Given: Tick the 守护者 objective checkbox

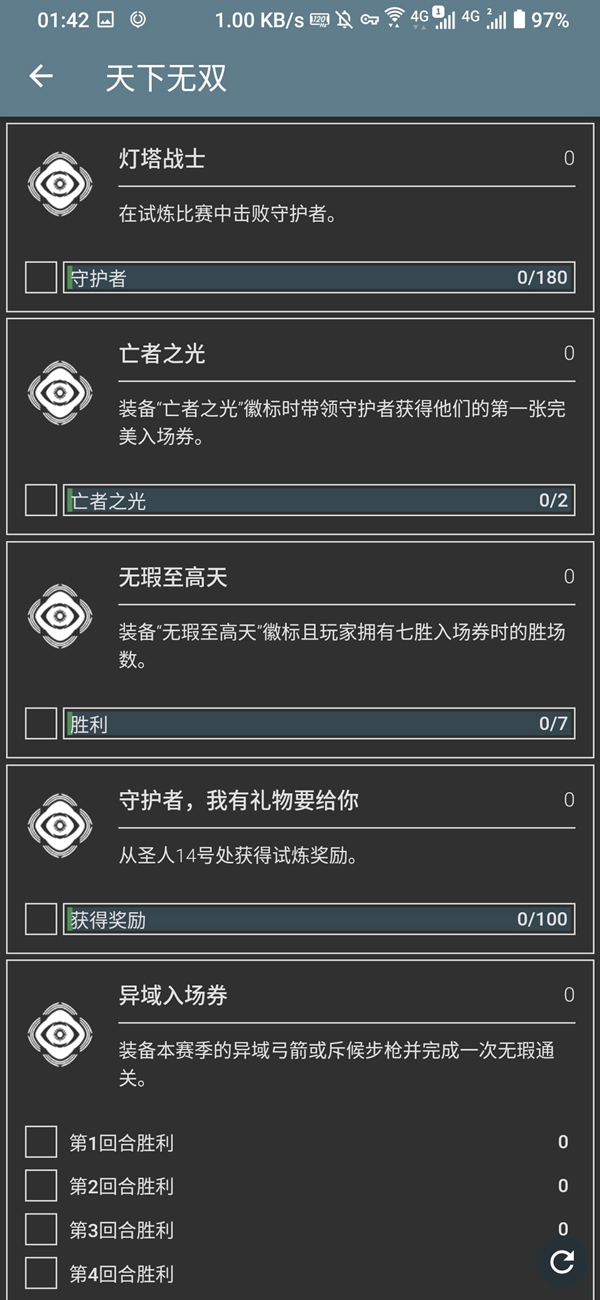Looking at the screenshot, I should pyautogui.click(x=41, y=277).
